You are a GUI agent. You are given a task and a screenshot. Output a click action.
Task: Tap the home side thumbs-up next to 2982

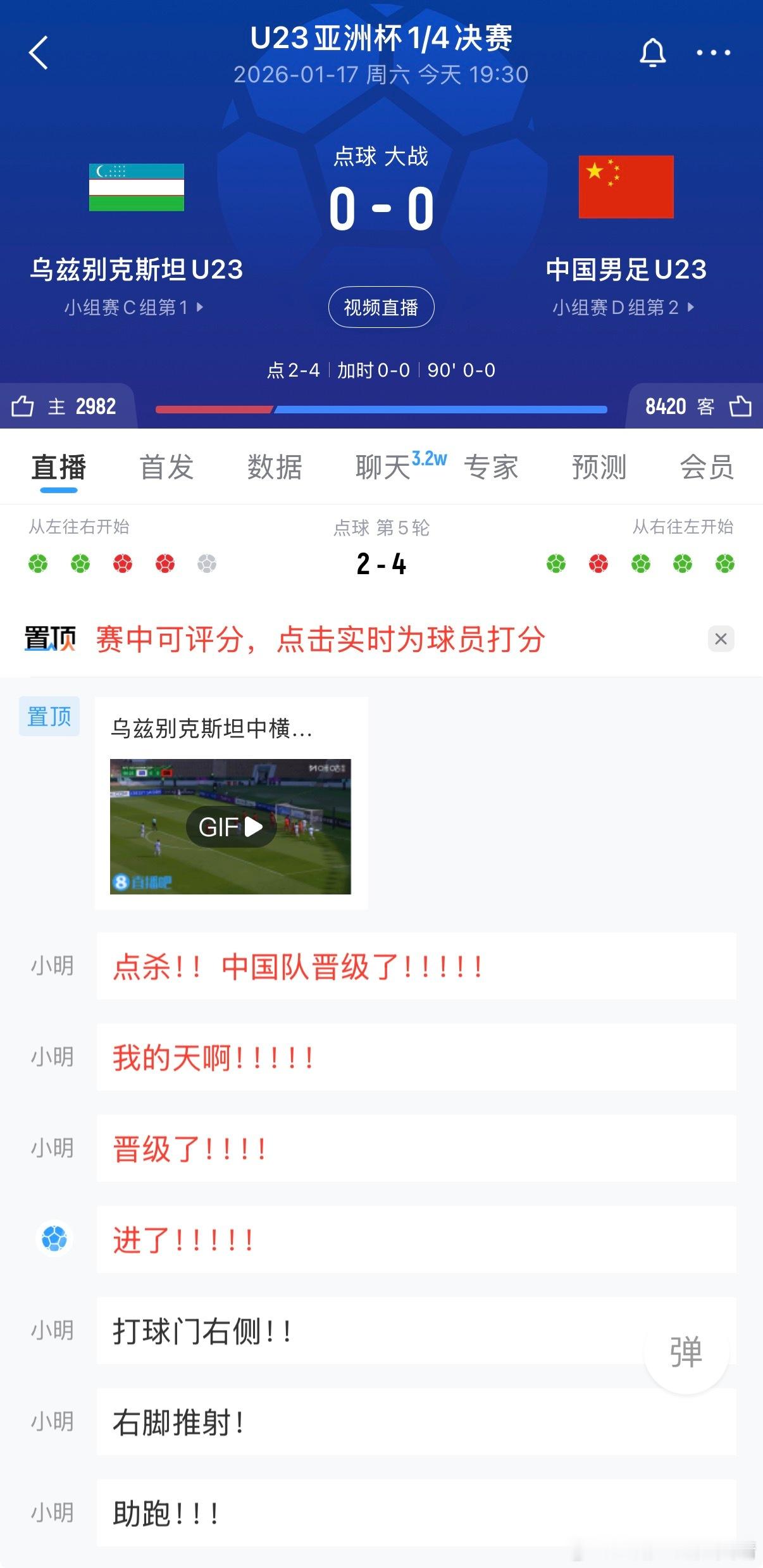(24, 407)
